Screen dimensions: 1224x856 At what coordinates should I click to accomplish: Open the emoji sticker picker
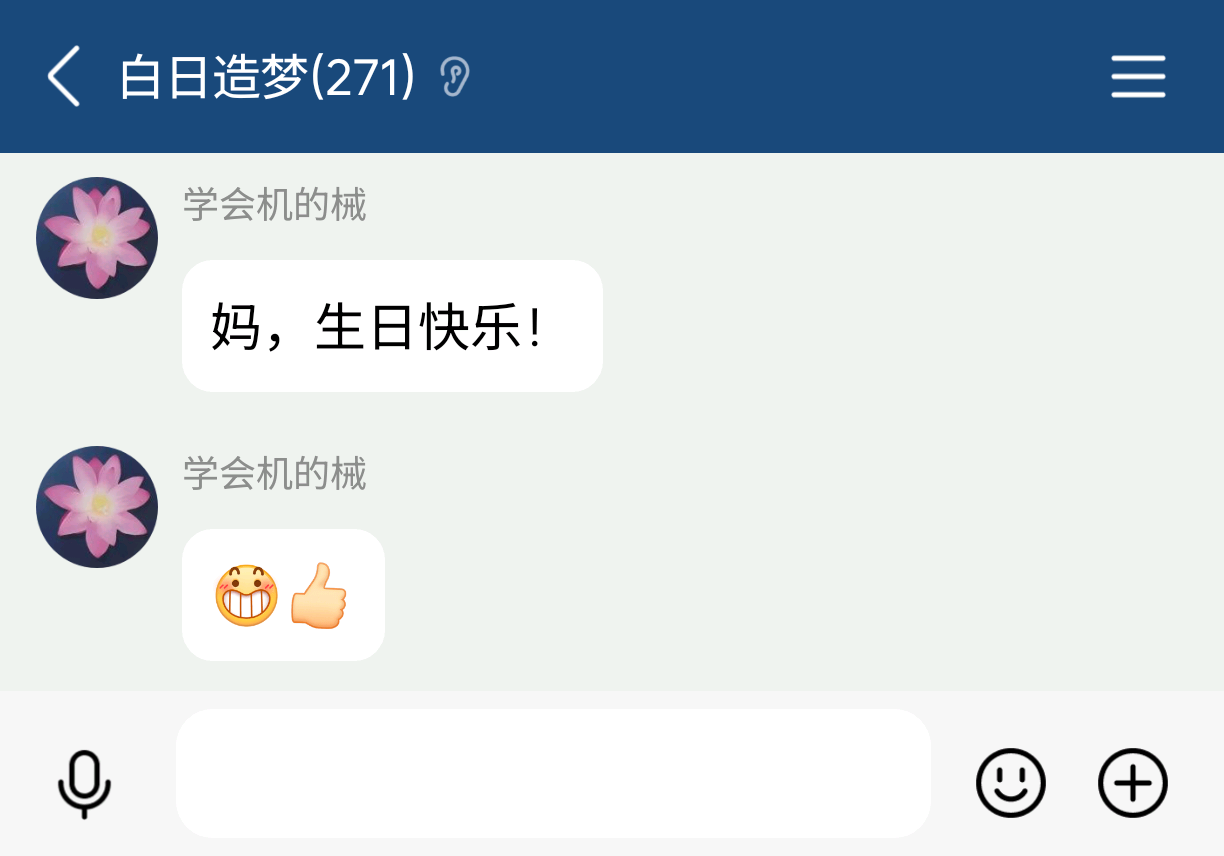(x=1010, y=783)
